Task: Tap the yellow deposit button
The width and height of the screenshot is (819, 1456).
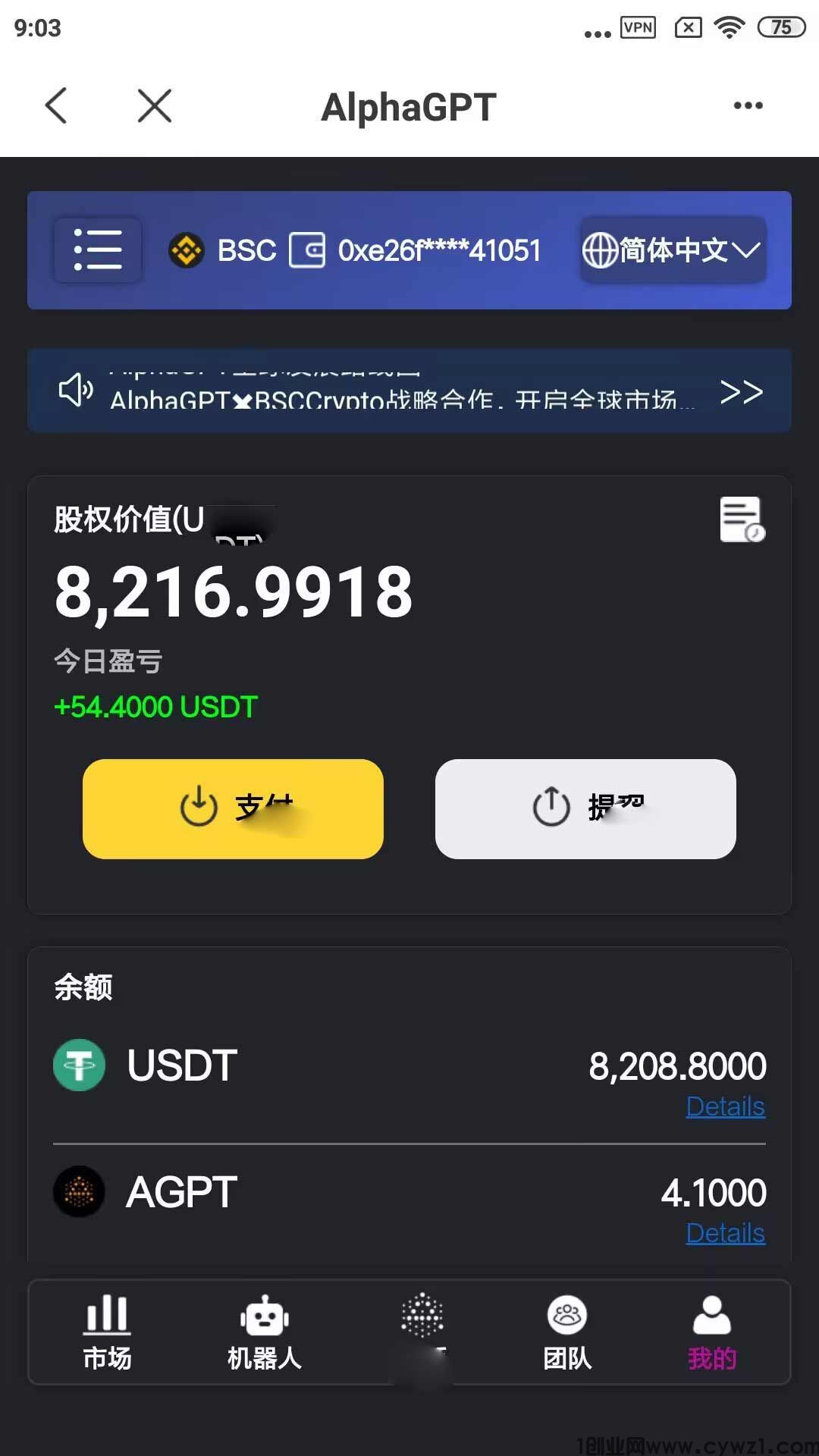Action: (233, 808)
